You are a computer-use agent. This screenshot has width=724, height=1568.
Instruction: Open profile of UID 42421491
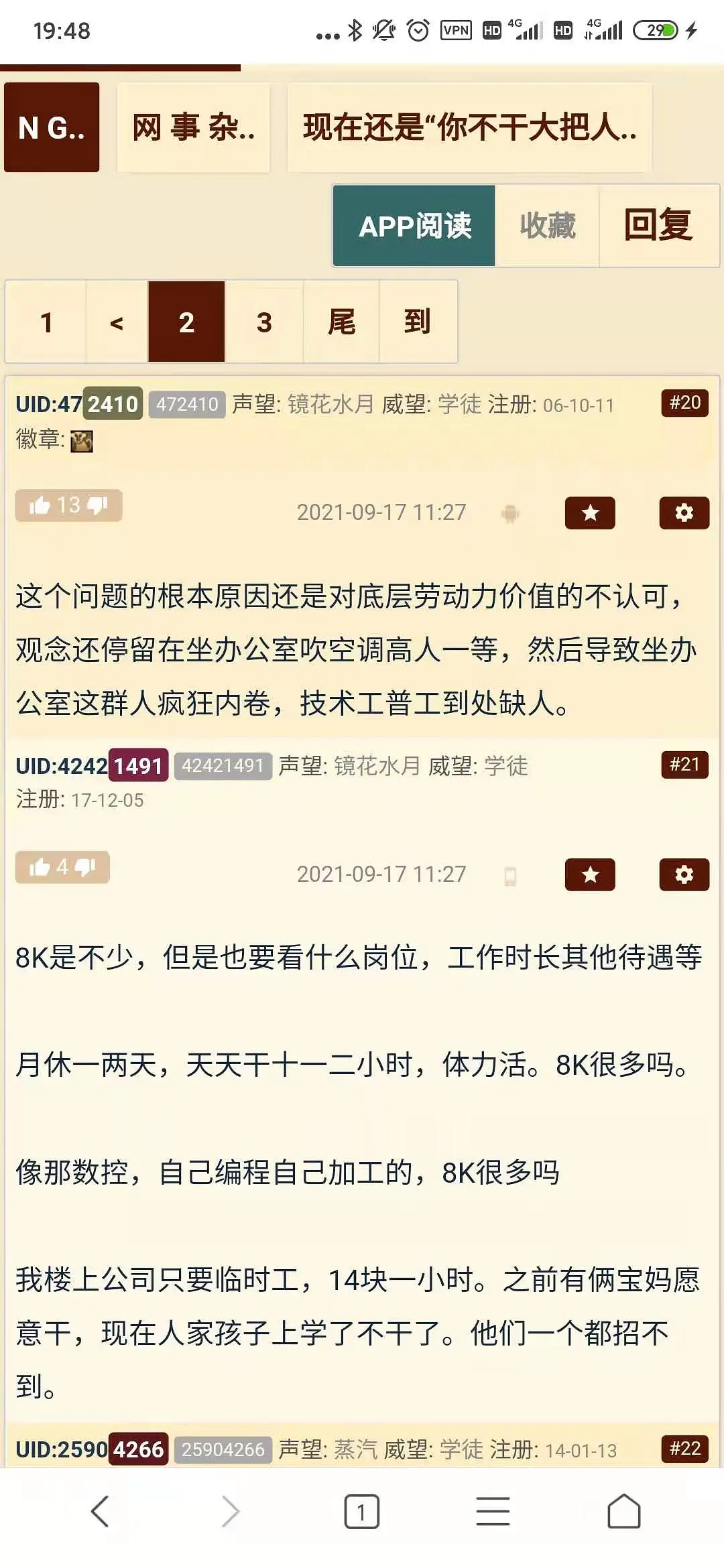click(91, 766)
